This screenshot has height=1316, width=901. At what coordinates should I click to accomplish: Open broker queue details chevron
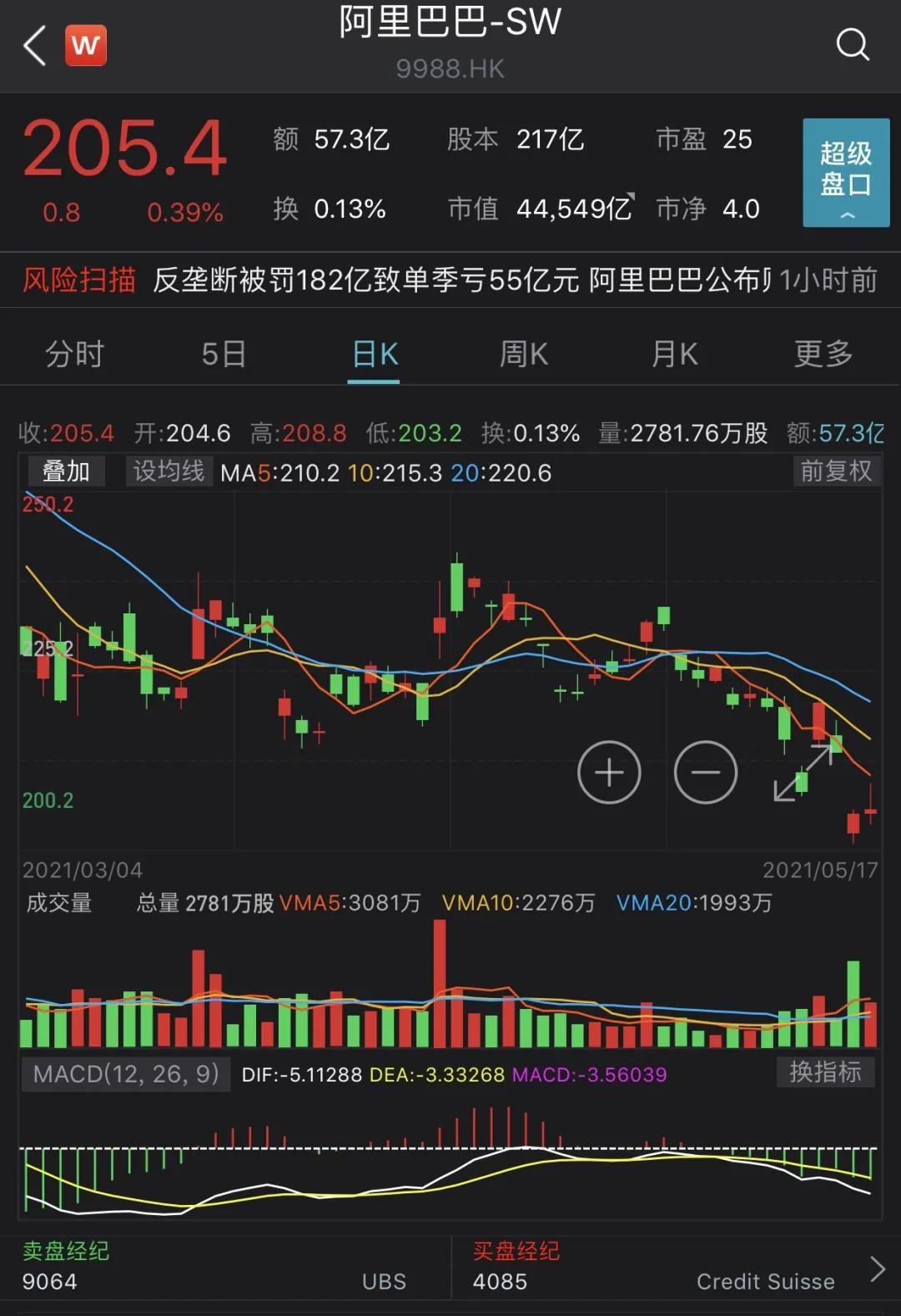click(x=877, y=1268)
